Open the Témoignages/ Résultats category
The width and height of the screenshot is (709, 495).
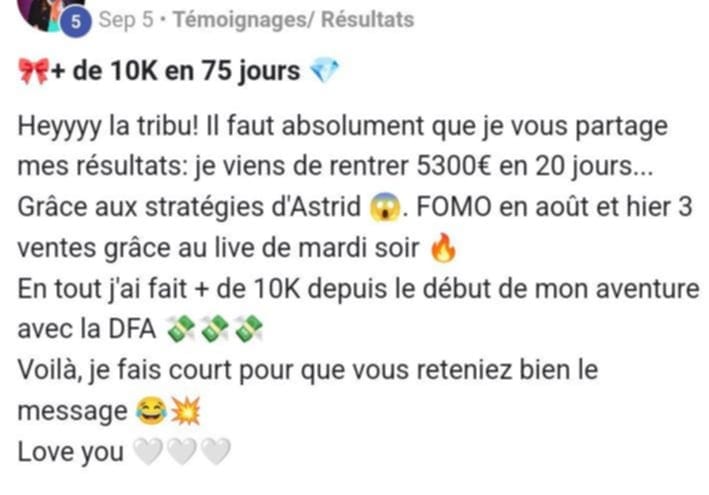click(x=293, y=19)
